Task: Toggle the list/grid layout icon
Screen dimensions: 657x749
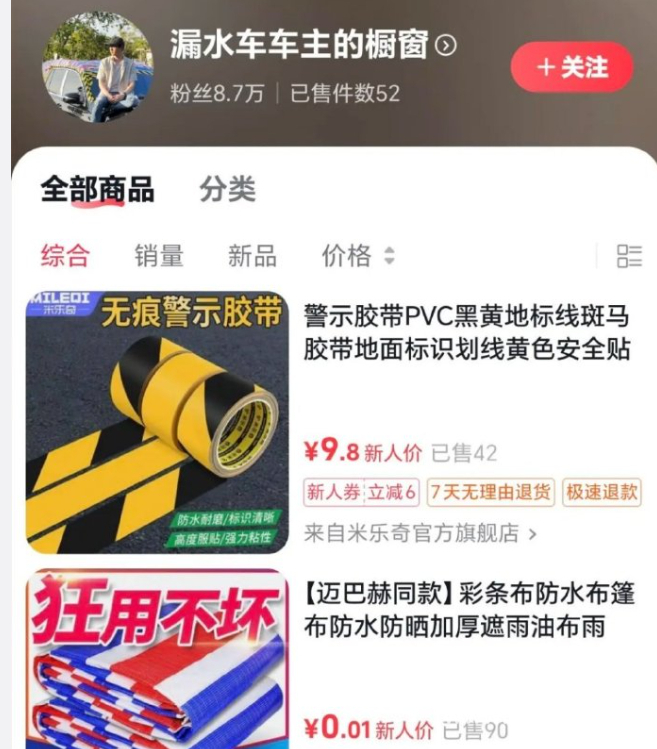Action: click(629, 256)
